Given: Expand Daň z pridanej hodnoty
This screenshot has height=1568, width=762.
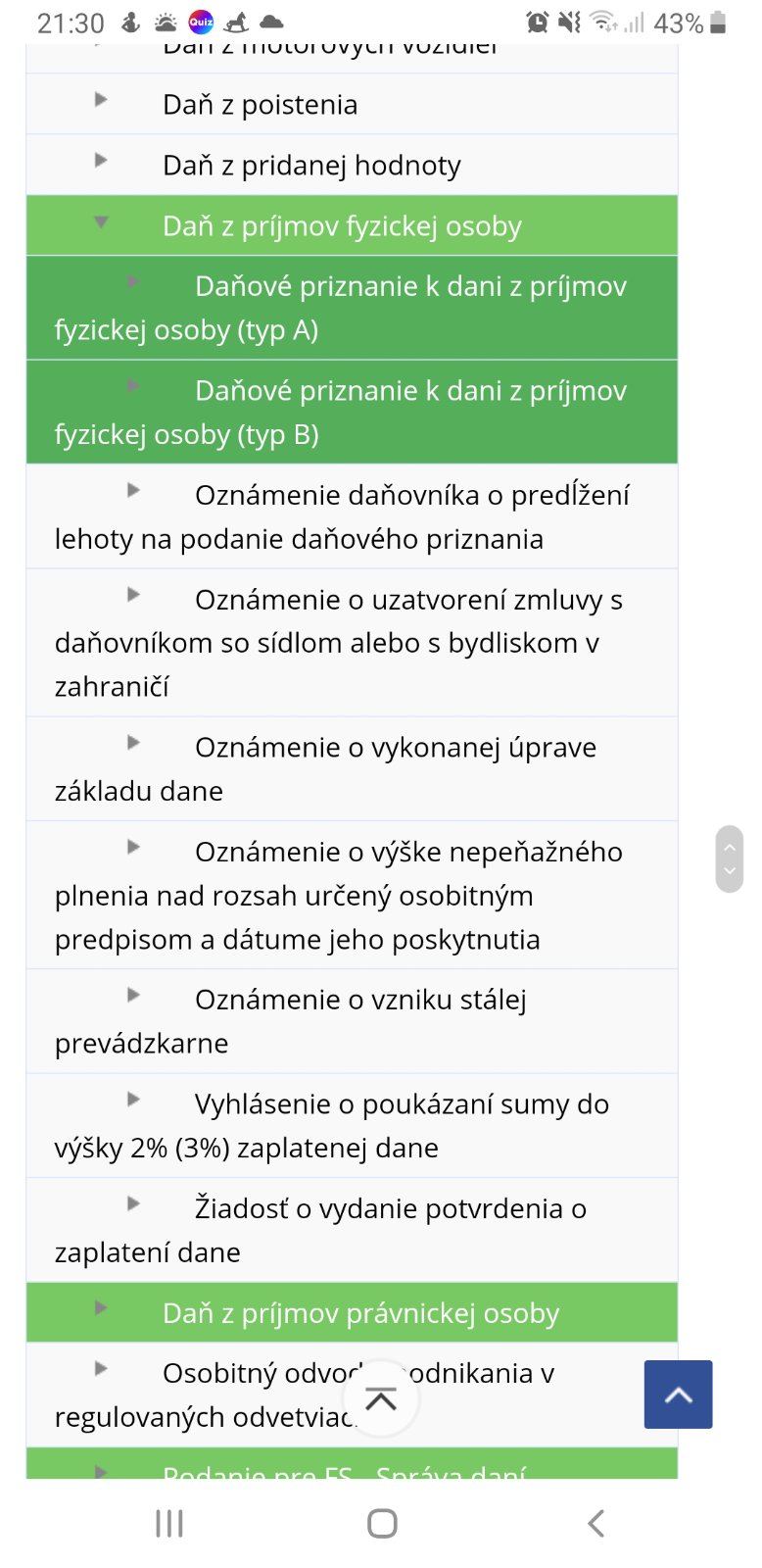Looking at the screenshot, I should [x=311, y=166].
